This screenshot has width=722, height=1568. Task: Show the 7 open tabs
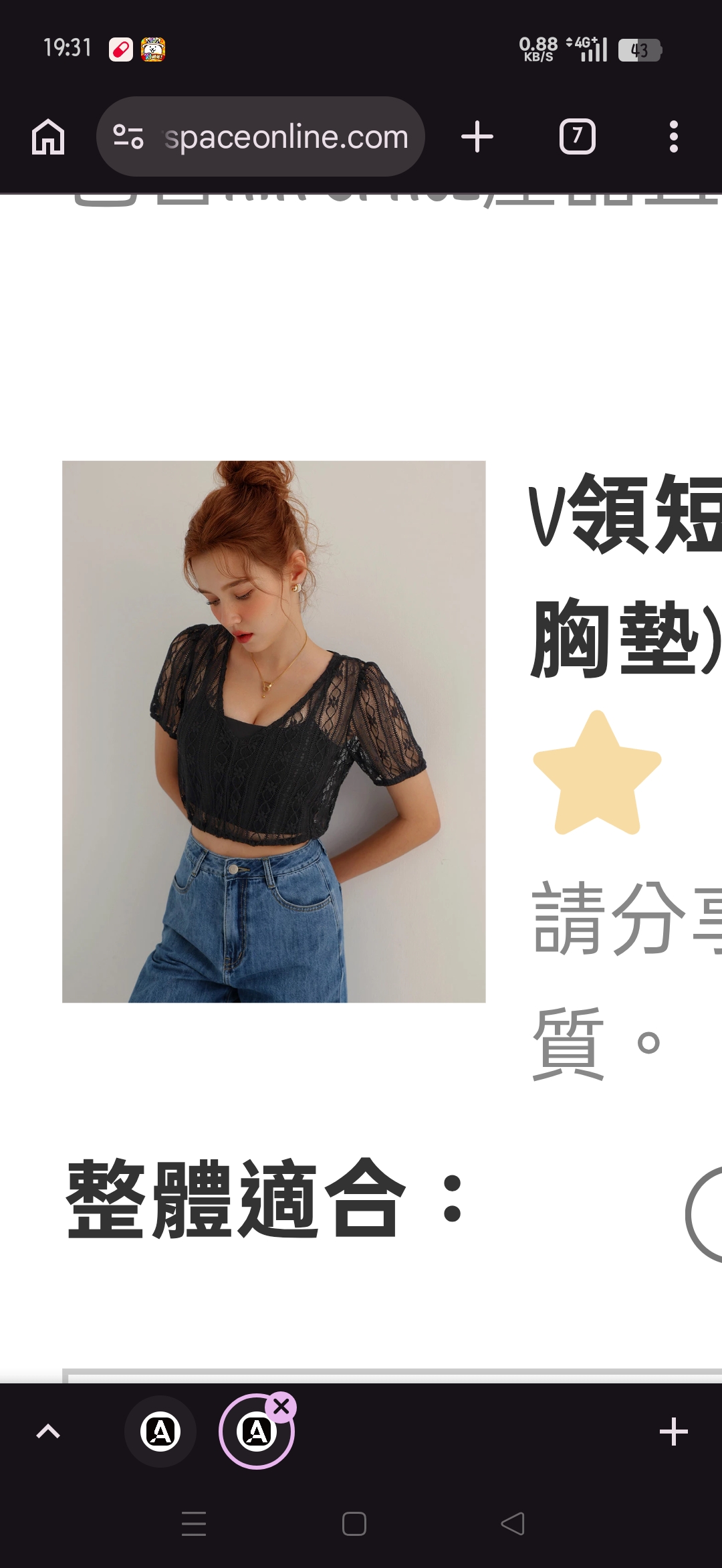[x=577, y=137]
